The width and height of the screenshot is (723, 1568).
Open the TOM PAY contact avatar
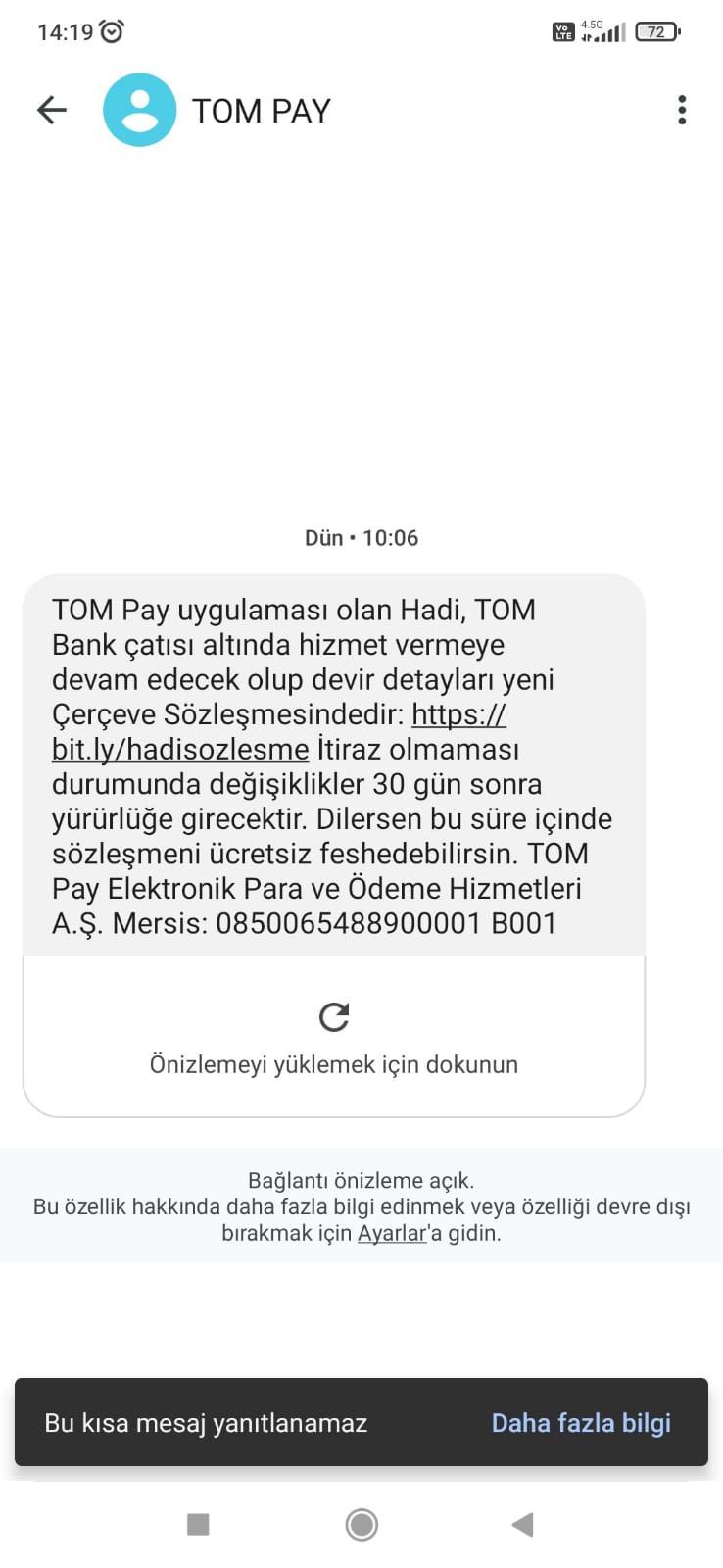pos(140,110)
